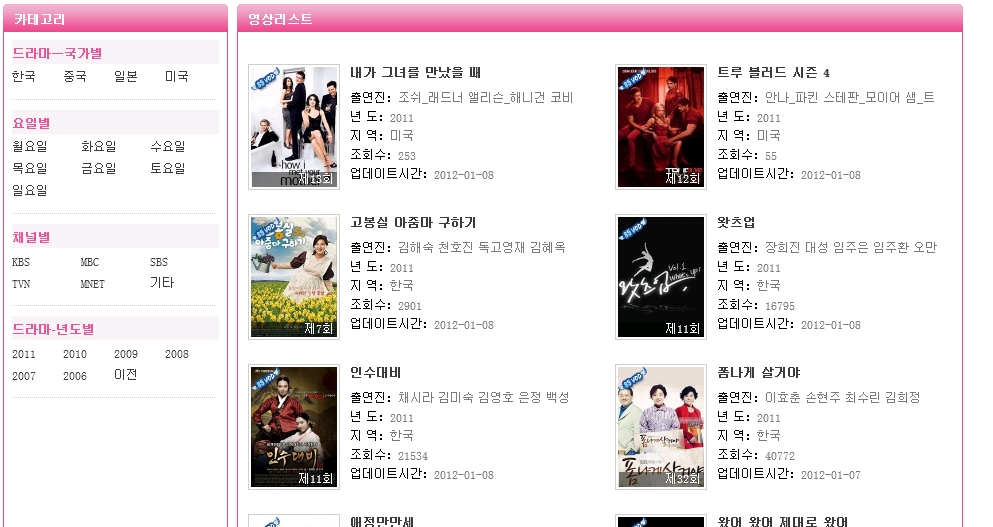Select MBC in the channel list
993x527 pixels.
(x=90, y=263)
